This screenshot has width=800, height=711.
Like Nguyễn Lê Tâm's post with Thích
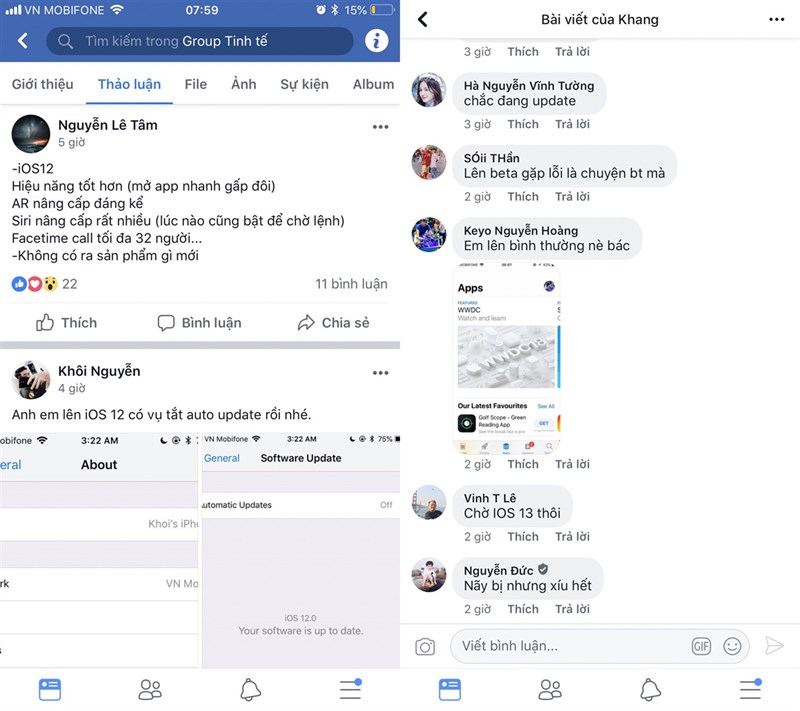point(67,322)
